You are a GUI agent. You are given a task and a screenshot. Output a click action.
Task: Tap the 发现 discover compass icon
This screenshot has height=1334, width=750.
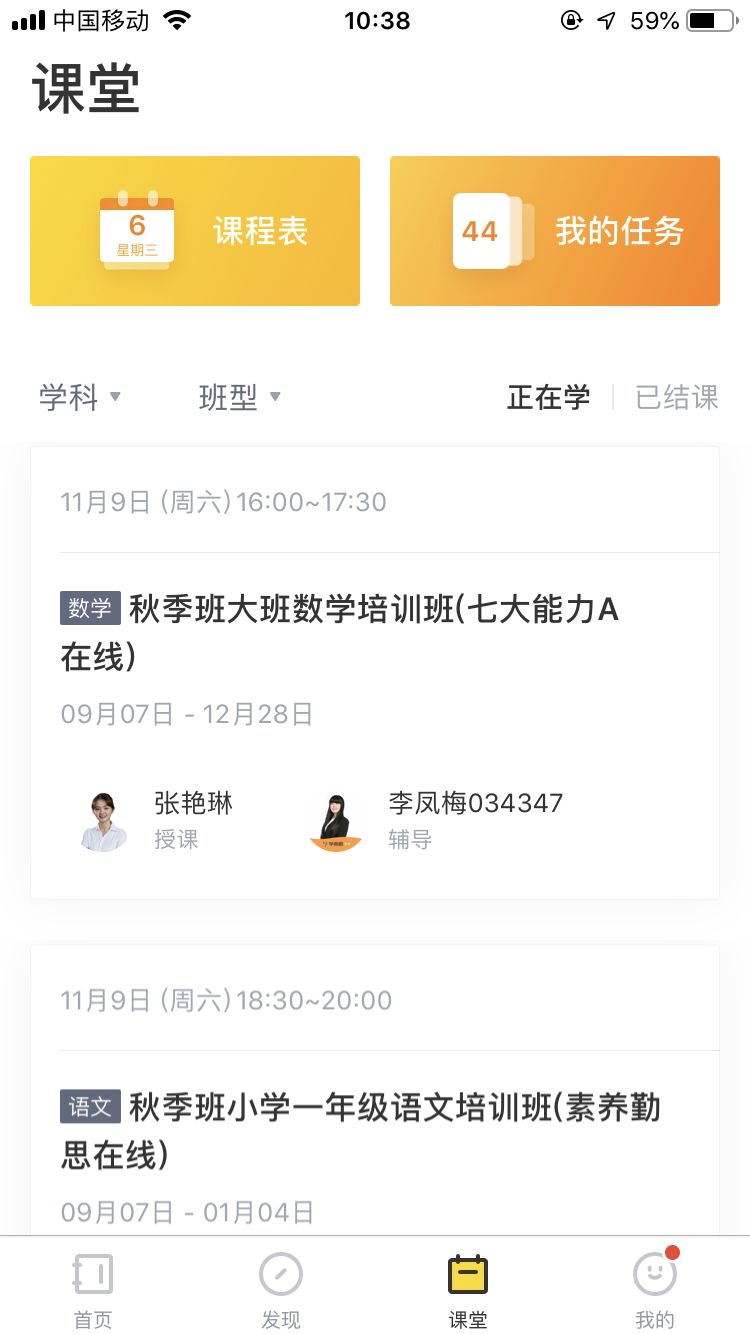280,1275
